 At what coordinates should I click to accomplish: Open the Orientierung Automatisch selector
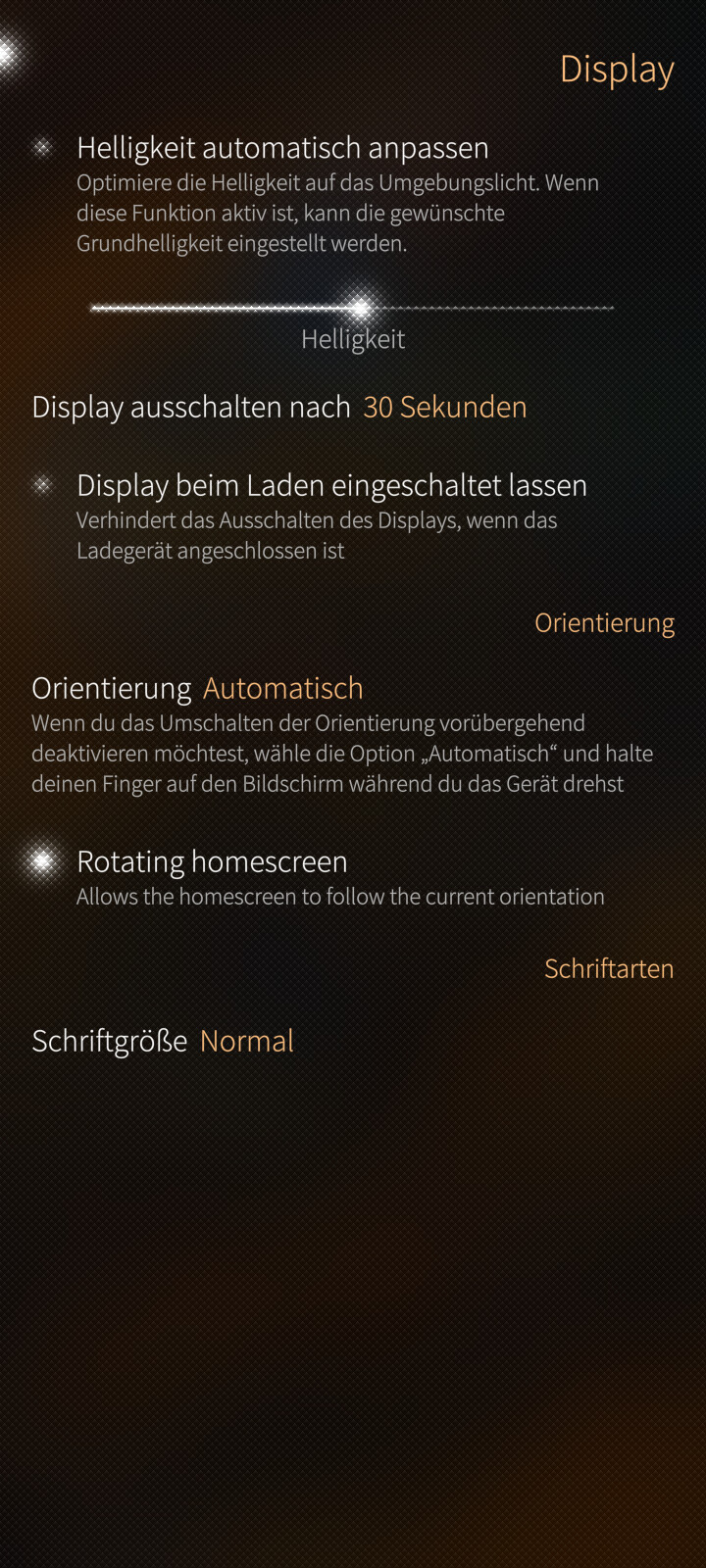[x=282, y=689]
